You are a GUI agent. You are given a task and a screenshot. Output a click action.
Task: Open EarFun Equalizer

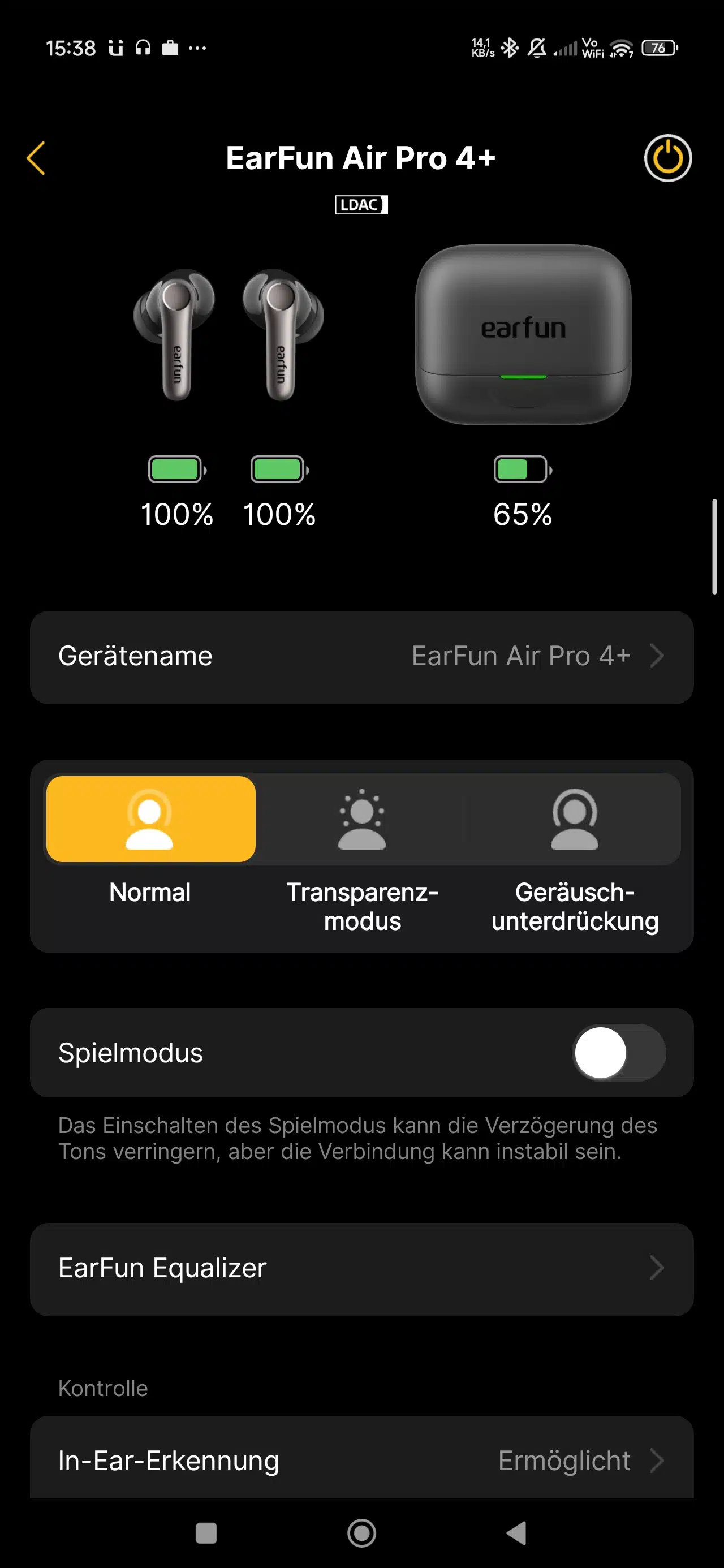pyautogui.click(x=361, y=1269)
